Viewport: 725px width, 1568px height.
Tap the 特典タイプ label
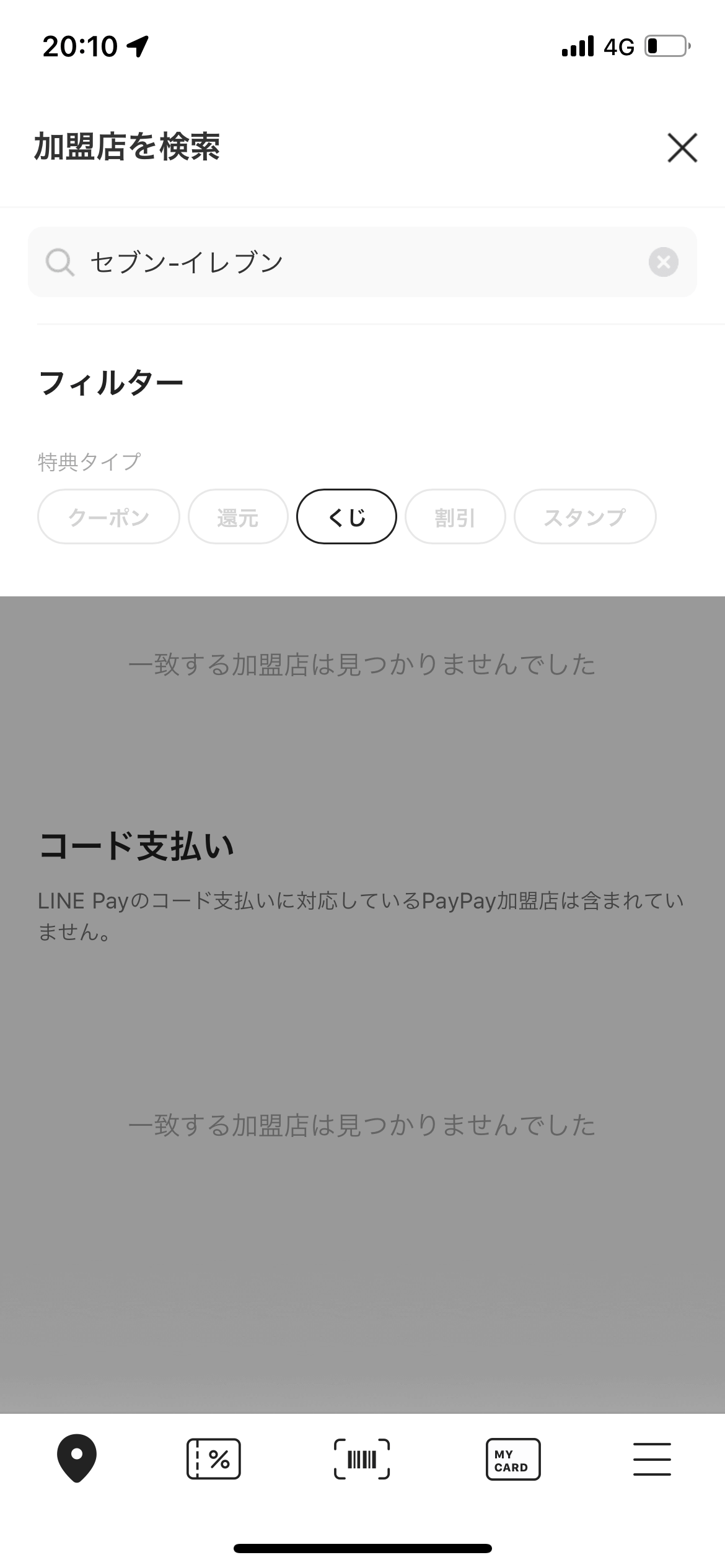[89, 461]
